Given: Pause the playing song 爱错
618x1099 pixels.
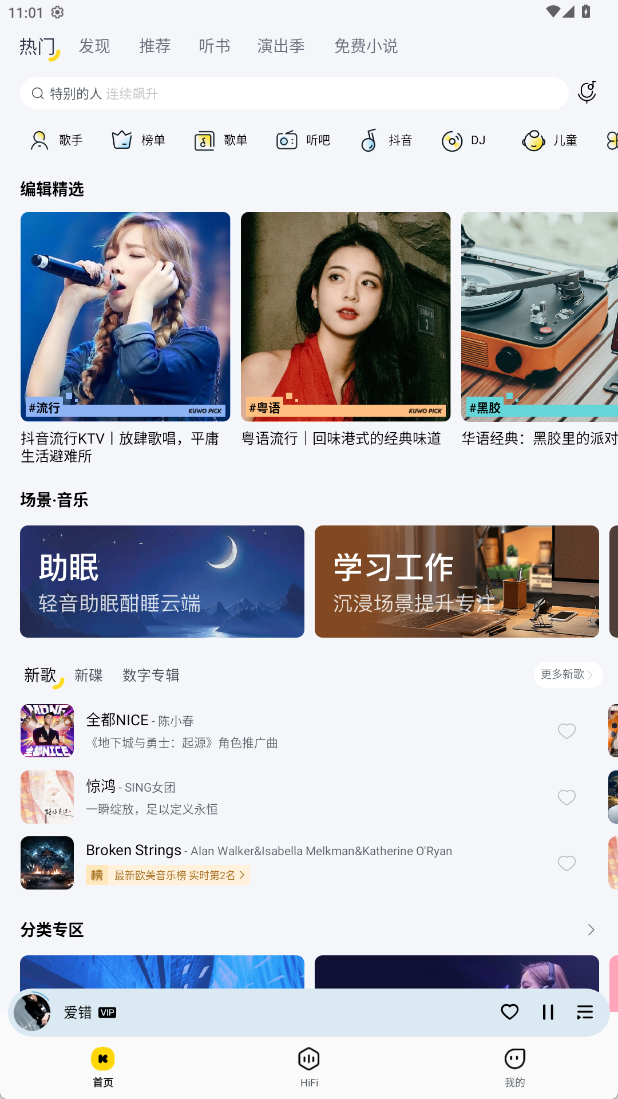Looking at the screenshot, I should (x=548, y=1012).
